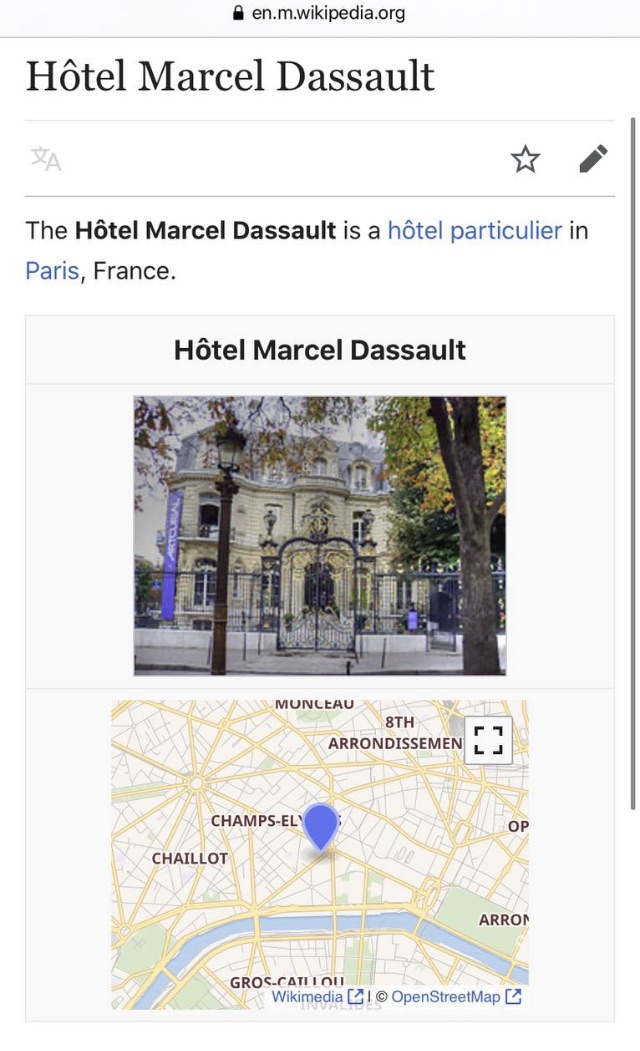Open the Hôtel Marcel Dassault building photo
The image size is (640, 1051).
pyautogui.click(x=320, y=536)
